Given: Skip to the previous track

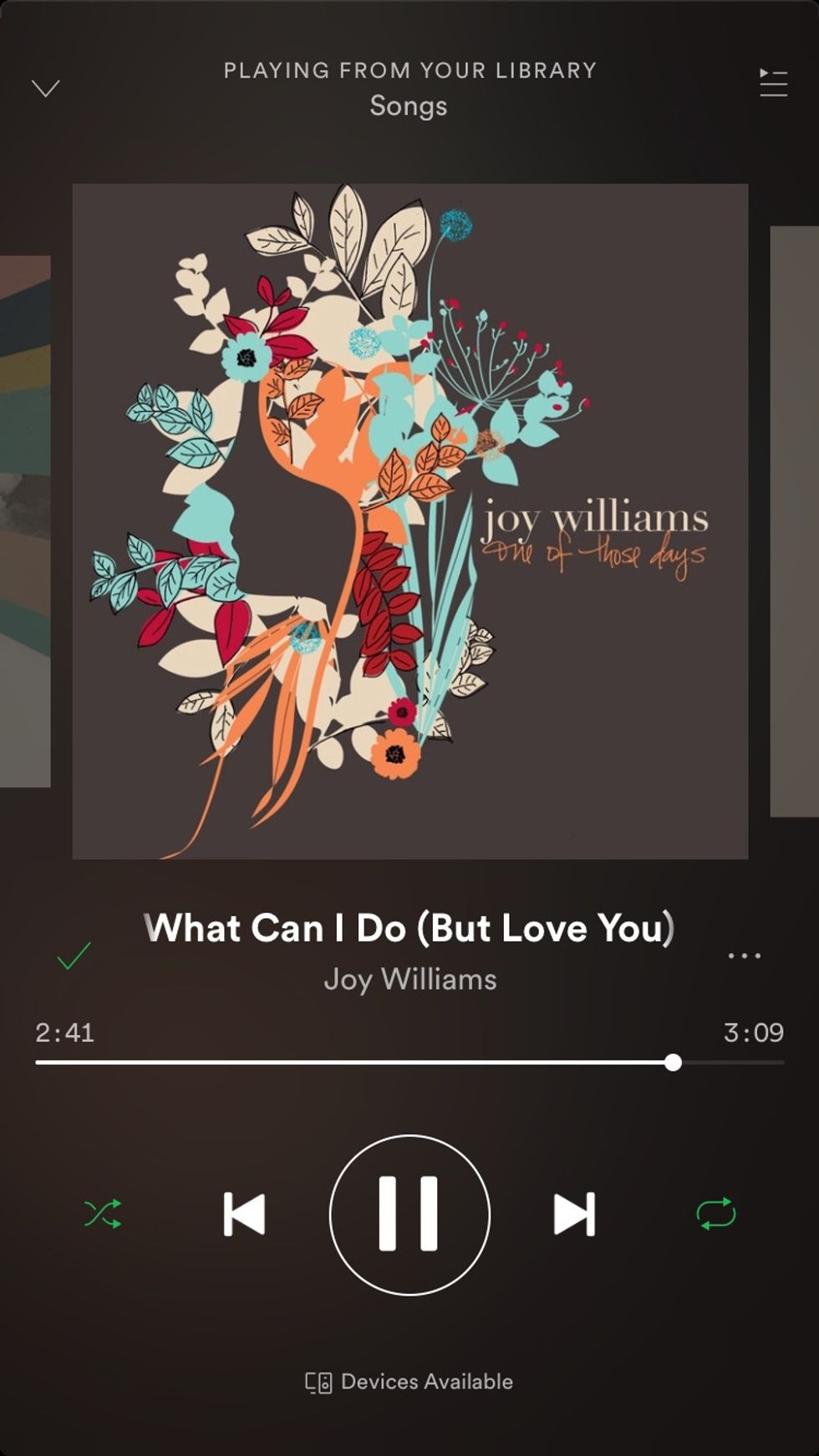Looking at the screenshot, I should point(244,1214).
